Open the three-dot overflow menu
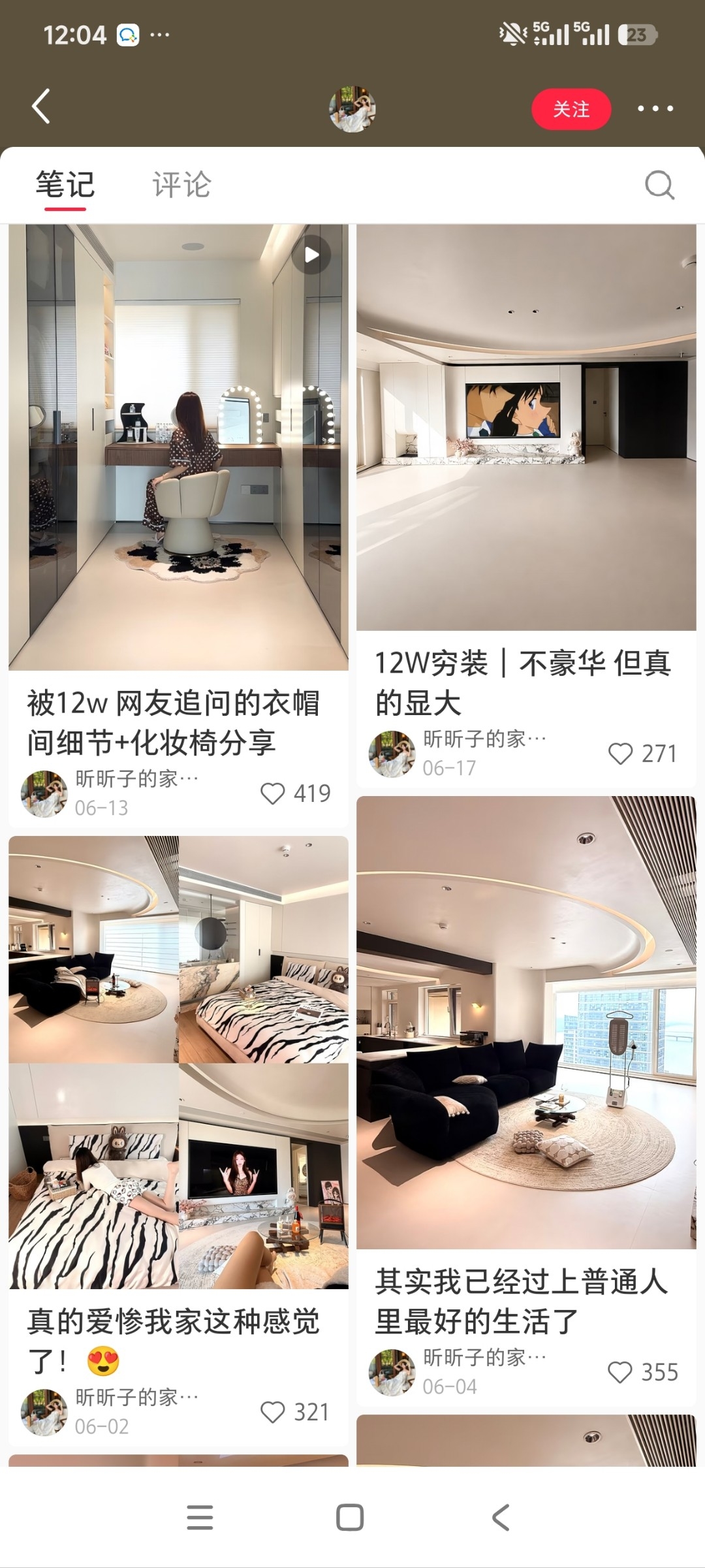 tap(655, 108)
